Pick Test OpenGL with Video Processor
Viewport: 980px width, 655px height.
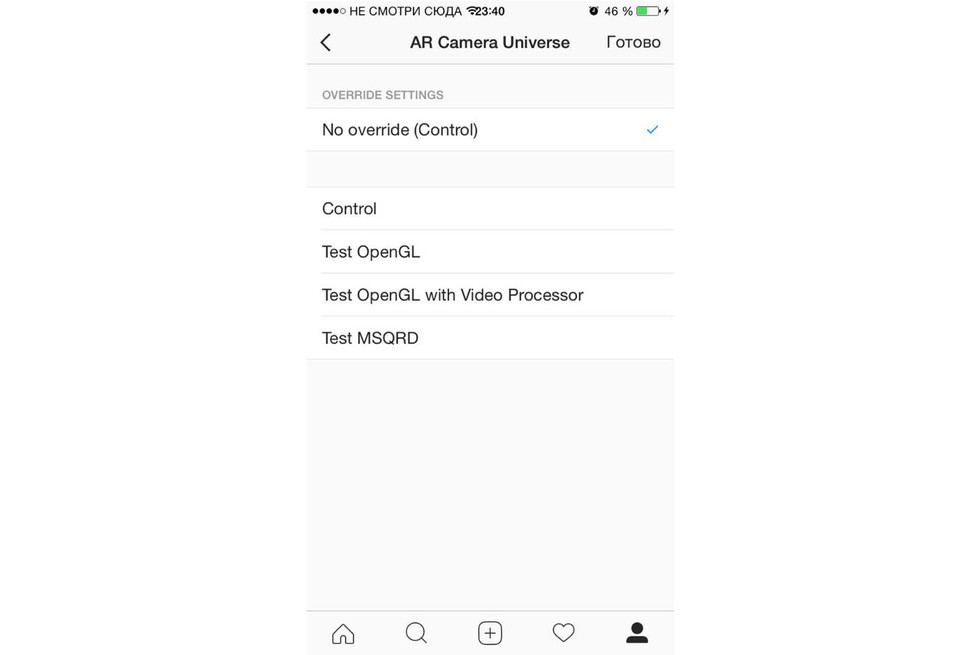coord(490,295)
